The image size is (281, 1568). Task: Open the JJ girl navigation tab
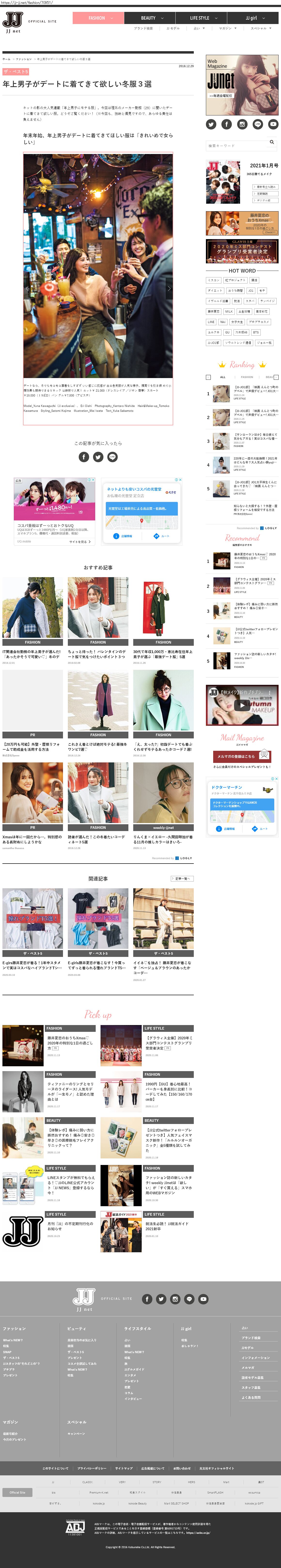[251, 18]
